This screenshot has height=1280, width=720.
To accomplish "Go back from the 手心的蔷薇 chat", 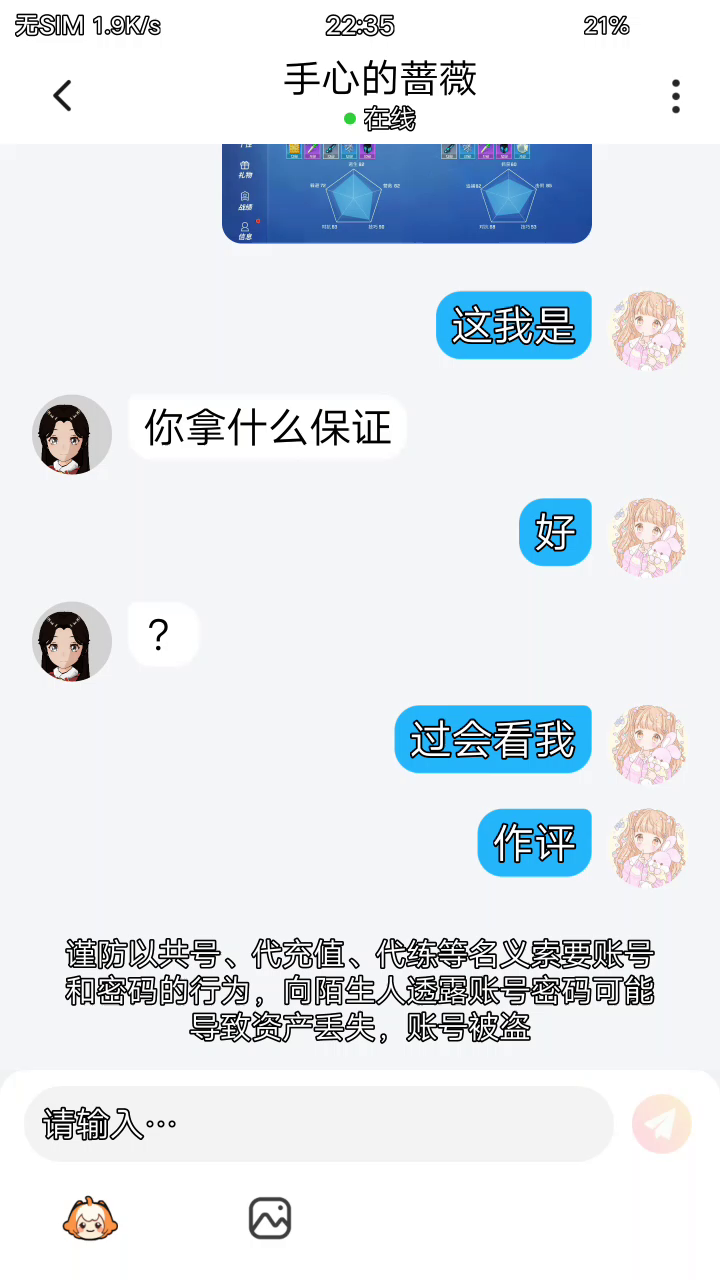I will pyautogui.click(x=62, y=96).
